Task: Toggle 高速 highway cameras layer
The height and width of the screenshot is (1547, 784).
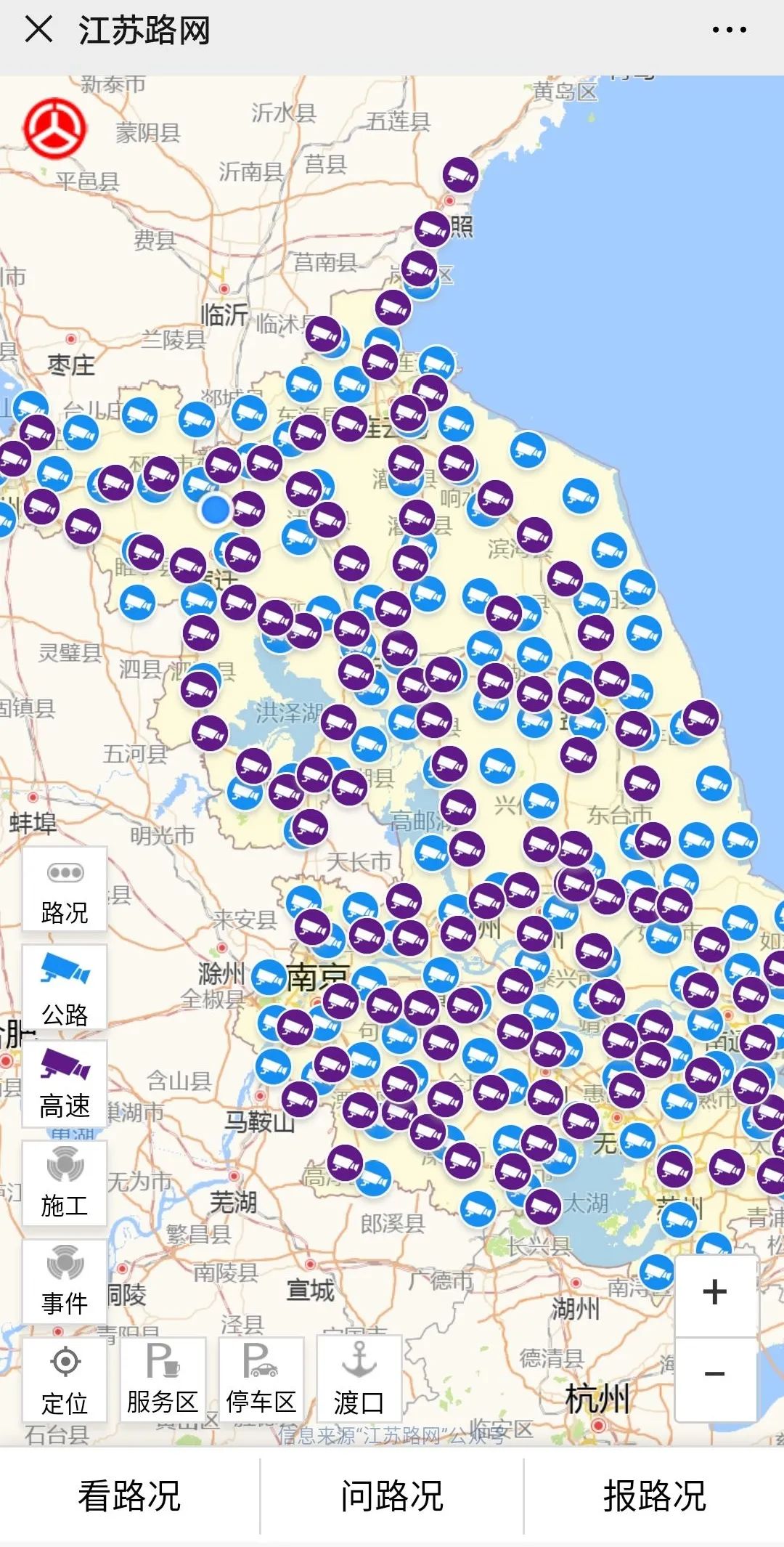Action: point(65,1084)
